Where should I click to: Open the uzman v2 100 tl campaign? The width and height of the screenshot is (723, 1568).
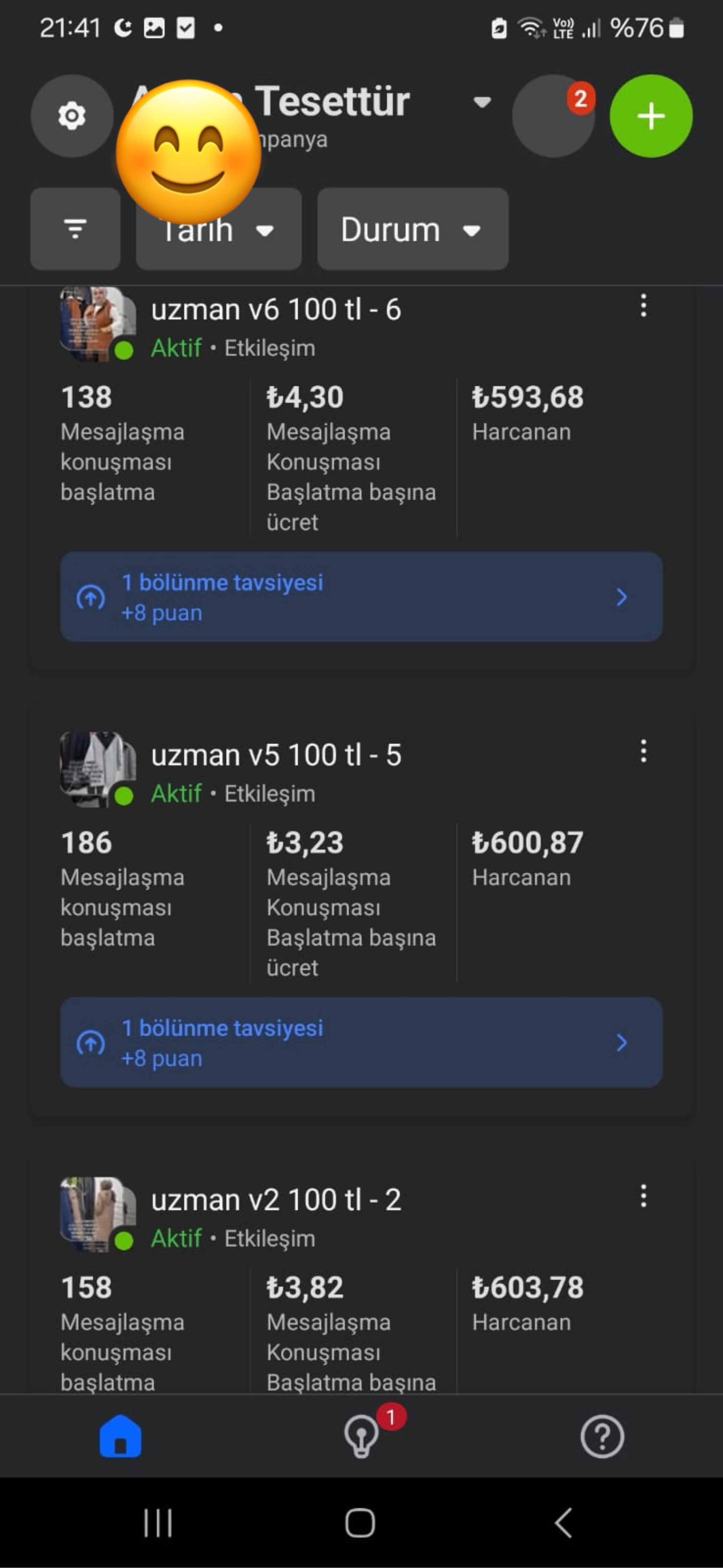(x=276, y=1200)
